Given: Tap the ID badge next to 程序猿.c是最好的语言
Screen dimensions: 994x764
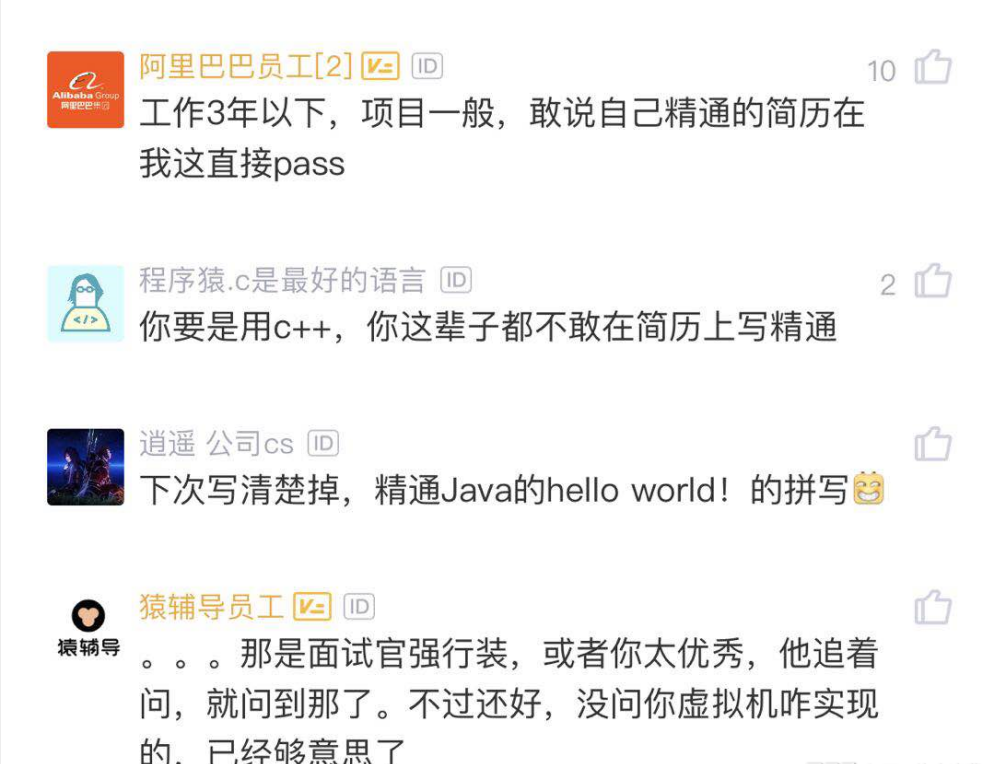Looking at the screenshot, I should tap(456, 281).
